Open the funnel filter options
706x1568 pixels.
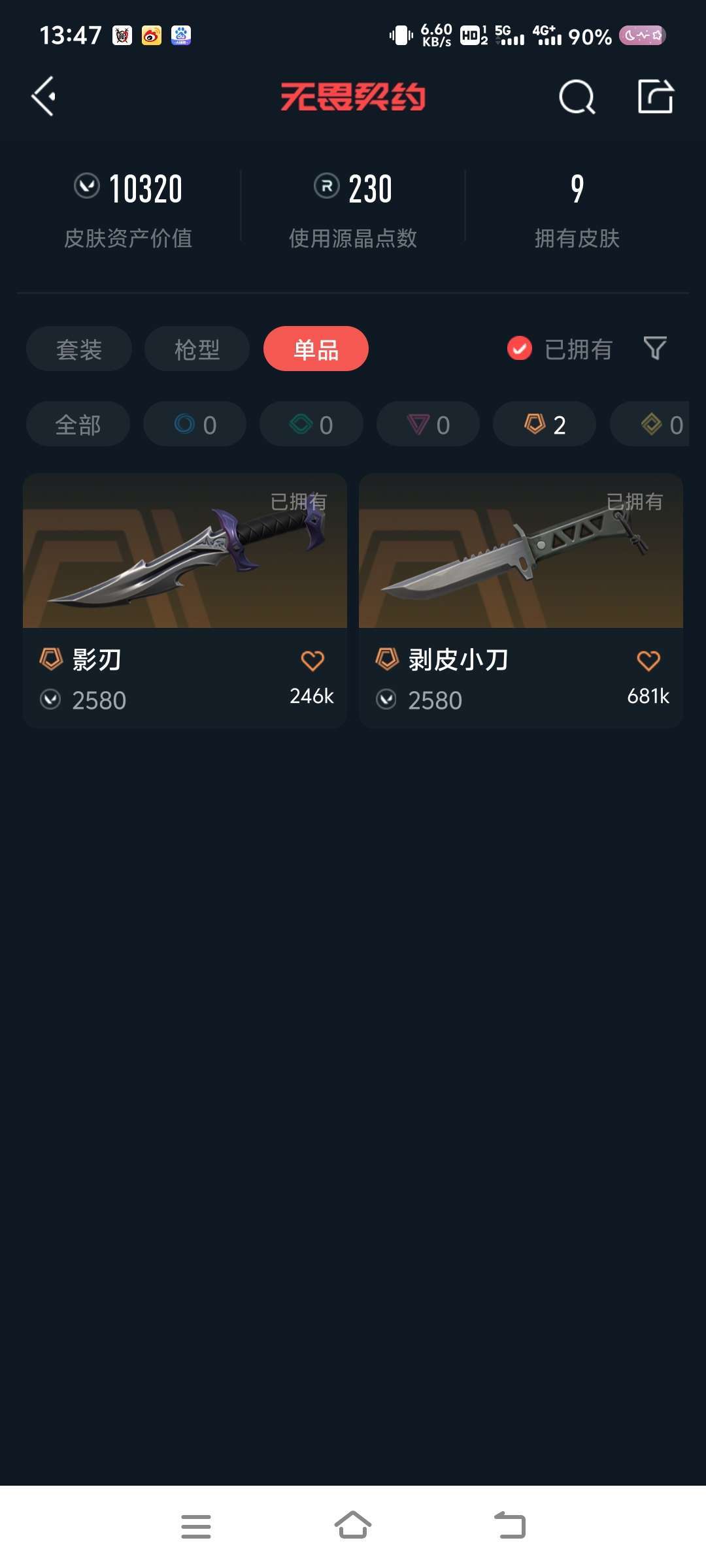[655, 348]
